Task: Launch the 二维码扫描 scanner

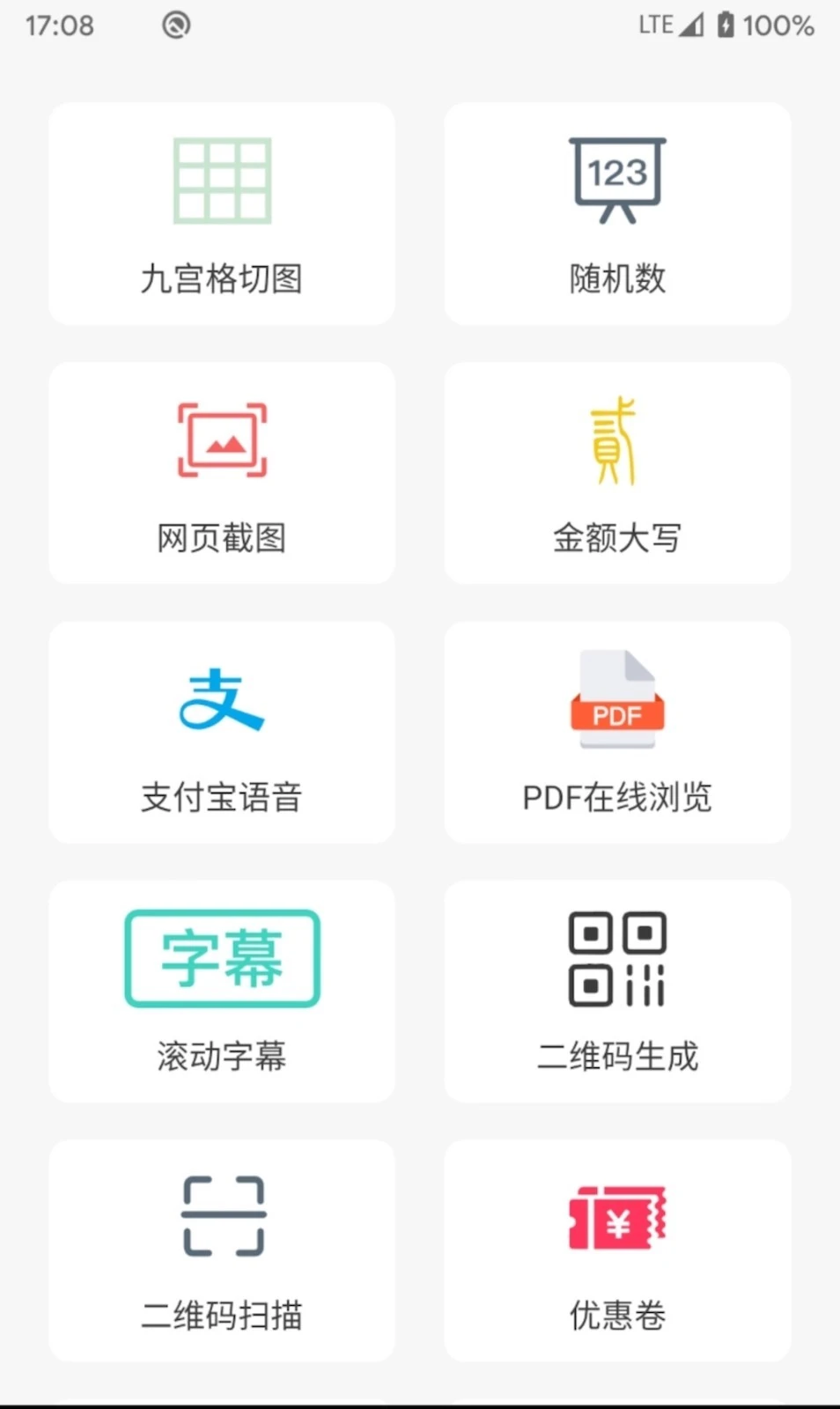Action: pos(221,1250)
